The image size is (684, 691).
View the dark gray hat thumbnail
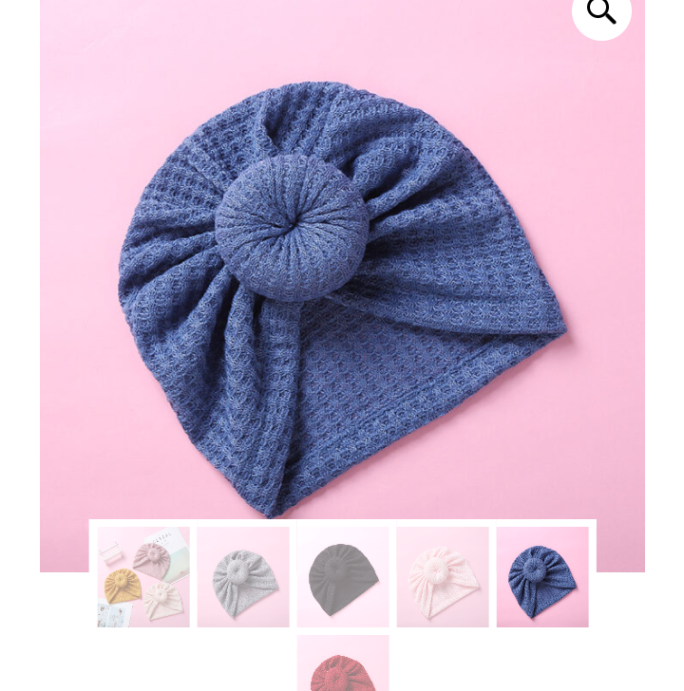pyautogui.click(x=343, y=577)
